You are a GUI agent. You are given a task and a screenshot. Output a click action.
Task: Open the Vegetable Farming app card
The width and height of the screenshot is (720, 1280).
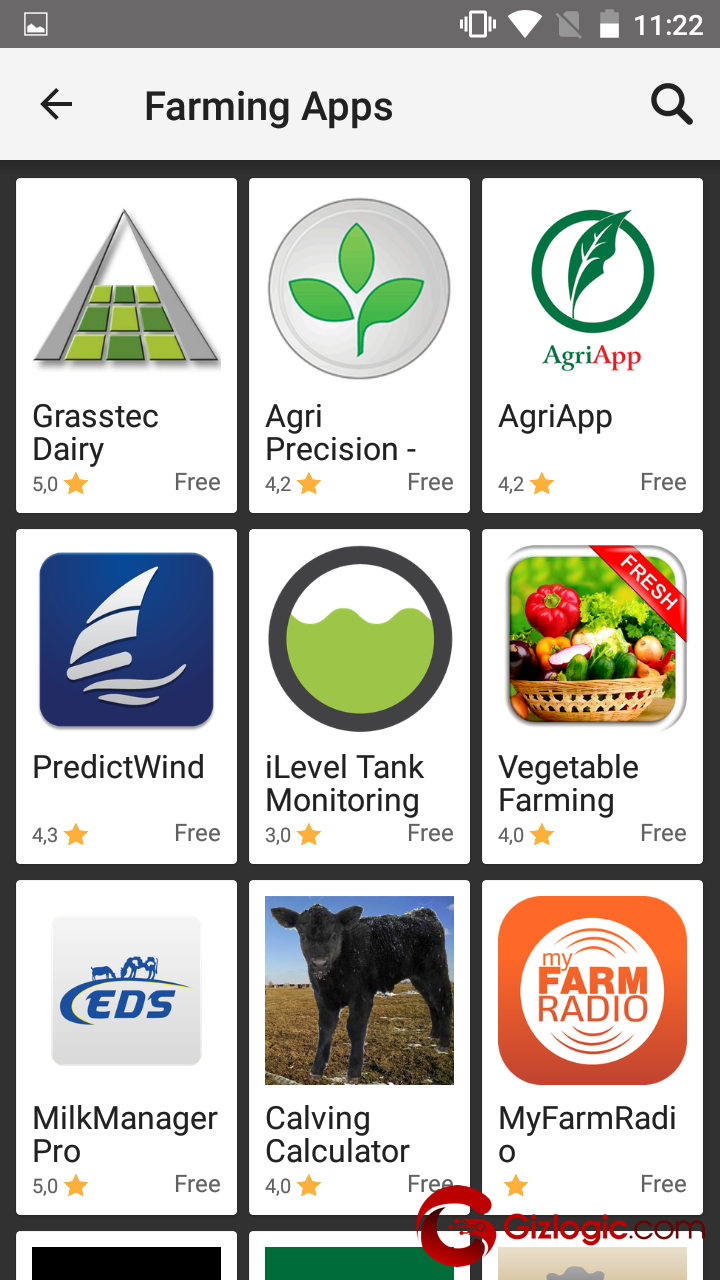coord(592,696)
